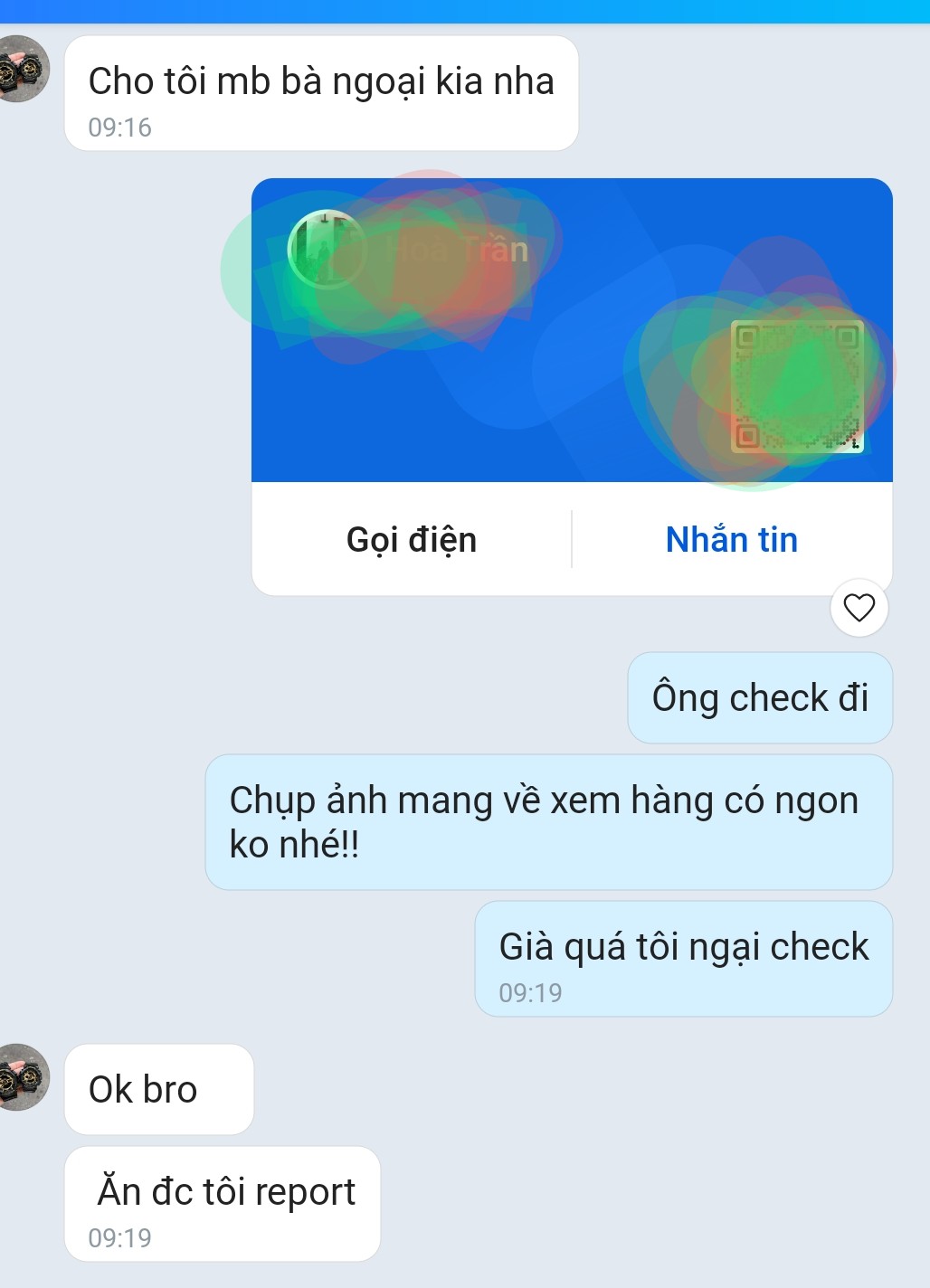Screen dimensions: 930x1288
Task: React with the heart icon under contact card
Action: coord(859,608)
